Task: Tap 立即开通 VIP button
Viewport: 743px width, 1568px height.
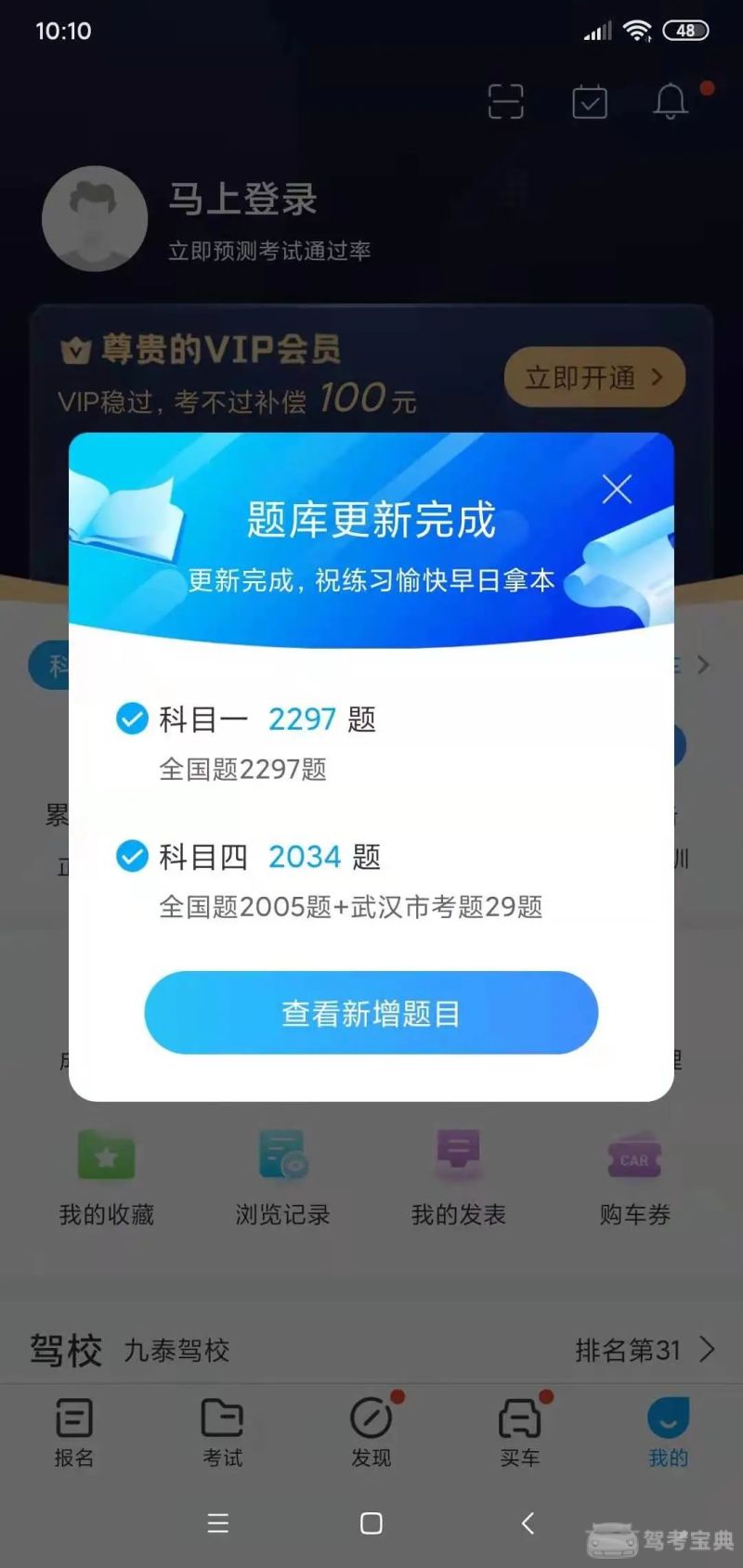Action: click(593, 377)
